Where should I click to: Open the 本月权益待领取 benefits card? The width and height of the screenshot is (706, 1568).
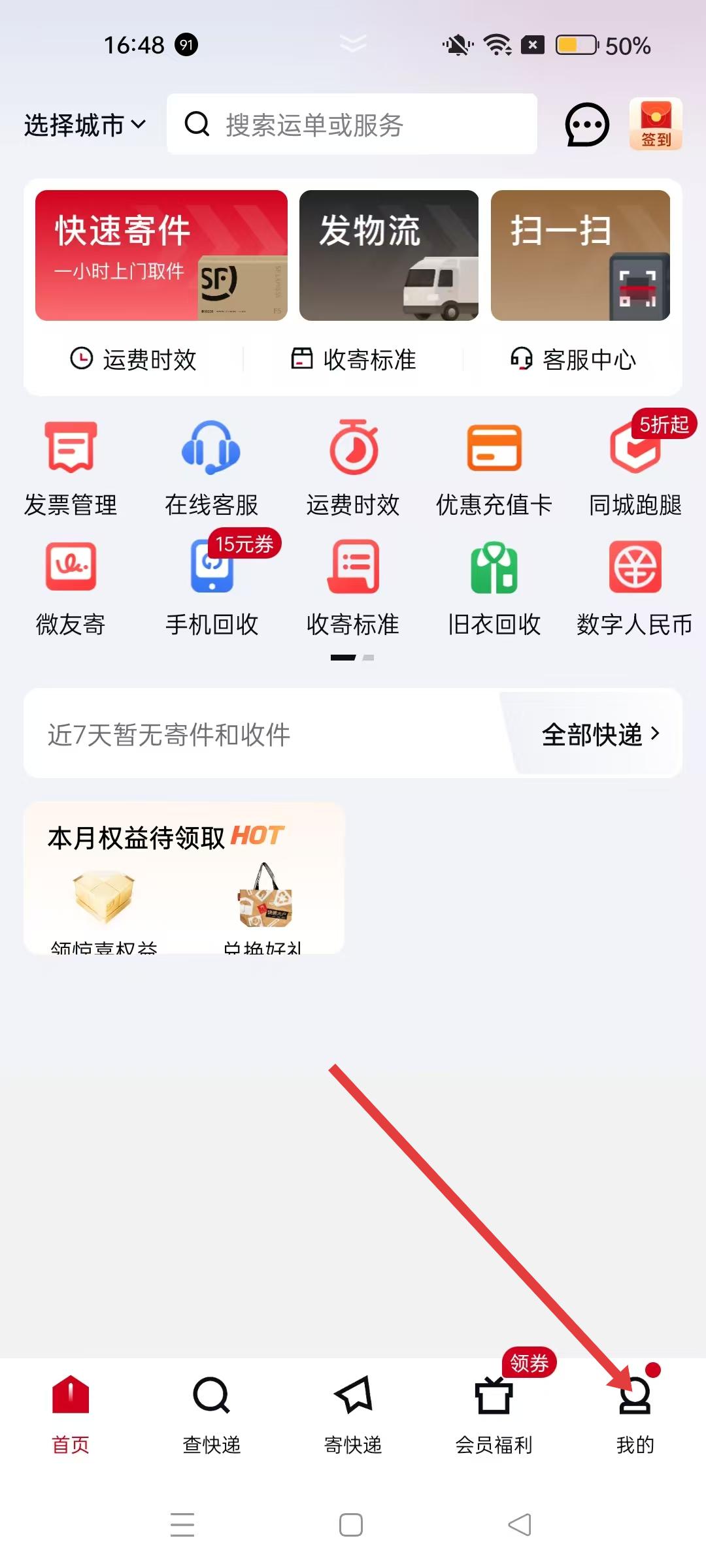coord(184,877)
